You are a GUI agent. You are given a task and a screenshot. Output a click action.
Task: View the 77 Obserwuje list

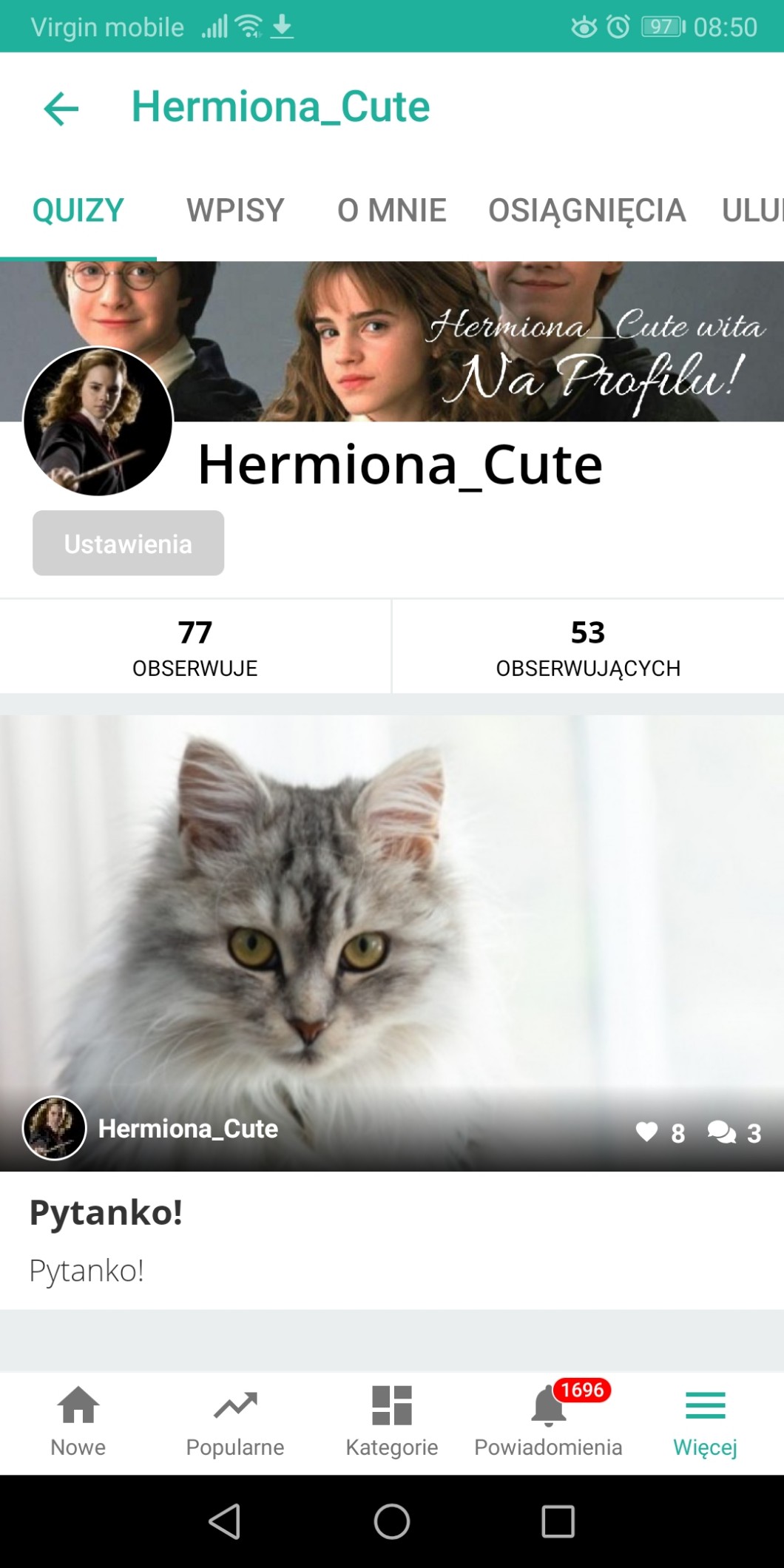pos(195,647)
